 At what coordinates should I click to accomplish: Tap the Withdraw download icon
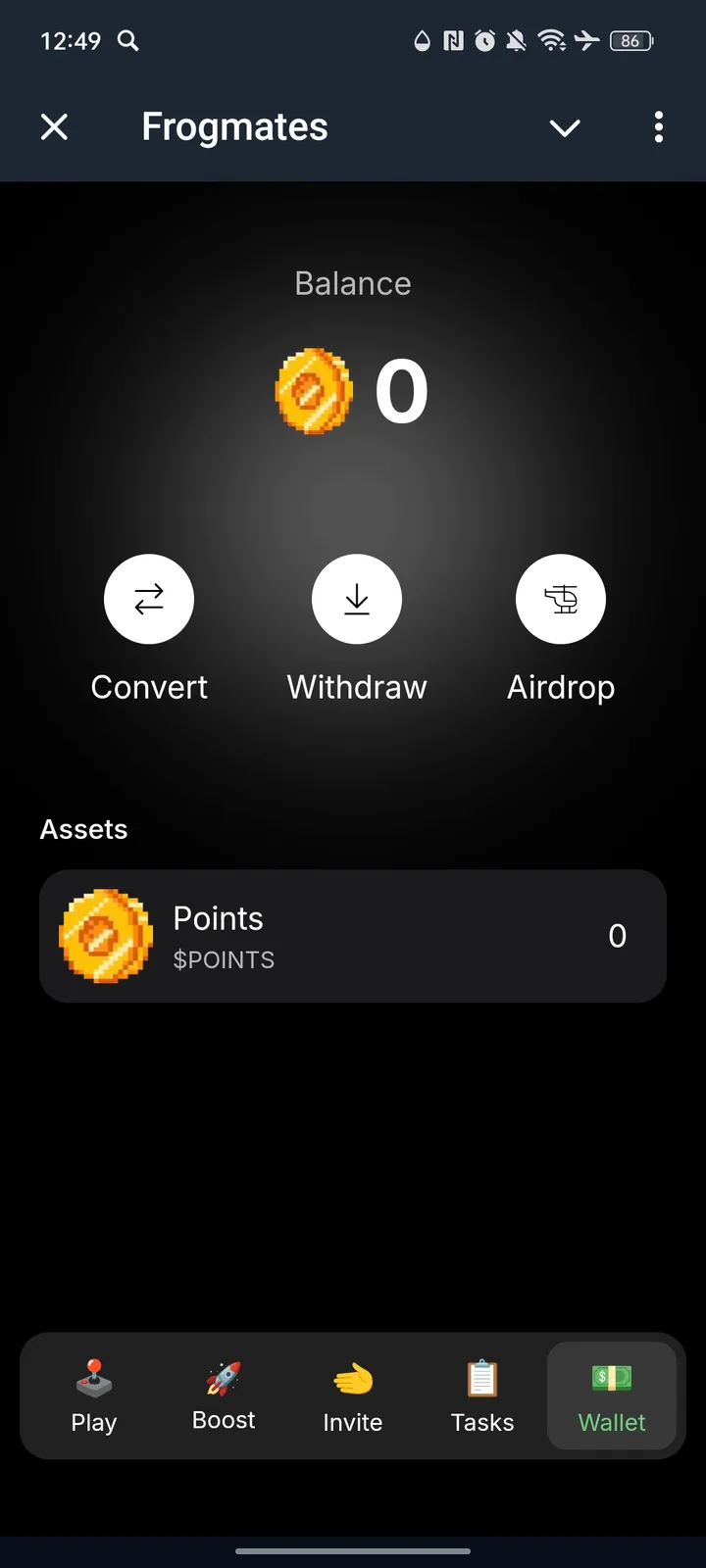coord(356,599)
